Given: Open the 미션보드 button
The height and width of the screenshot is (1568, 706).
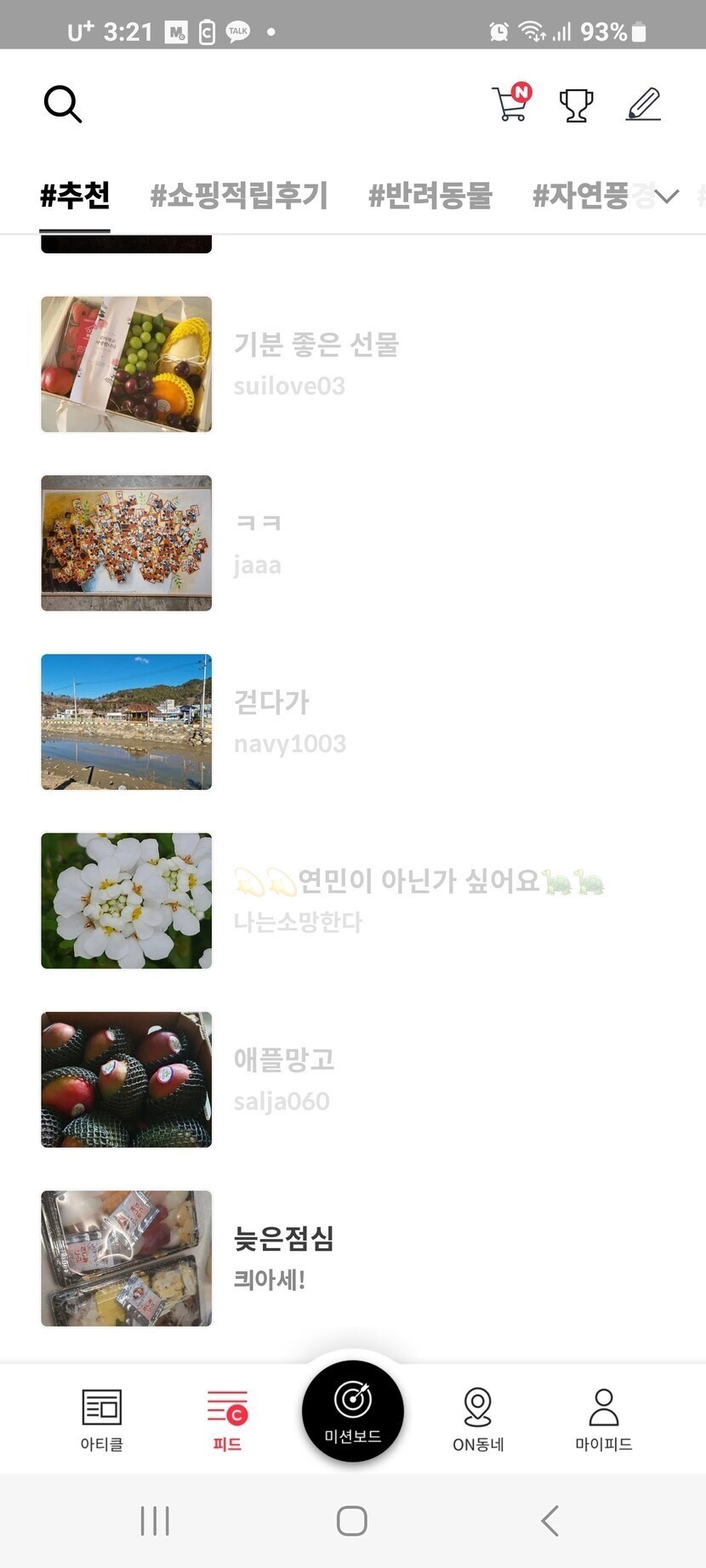Looking at the screenshot, I should tap(353, 1412).
